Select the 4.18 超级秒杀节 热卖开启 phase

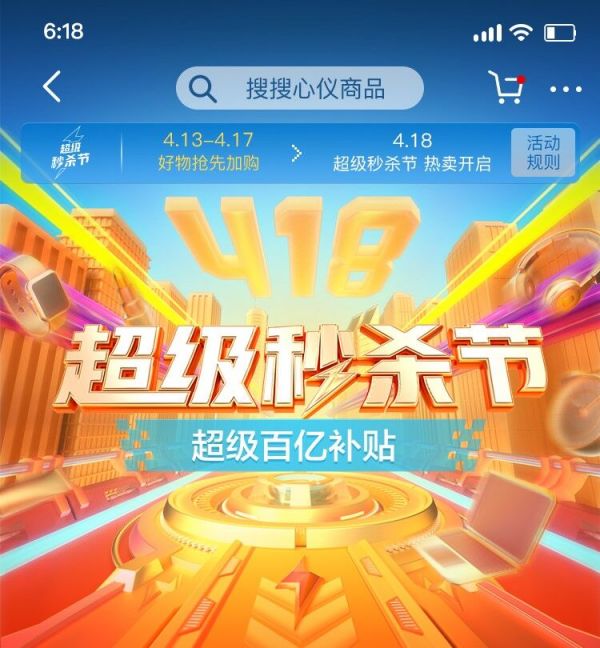412,153
